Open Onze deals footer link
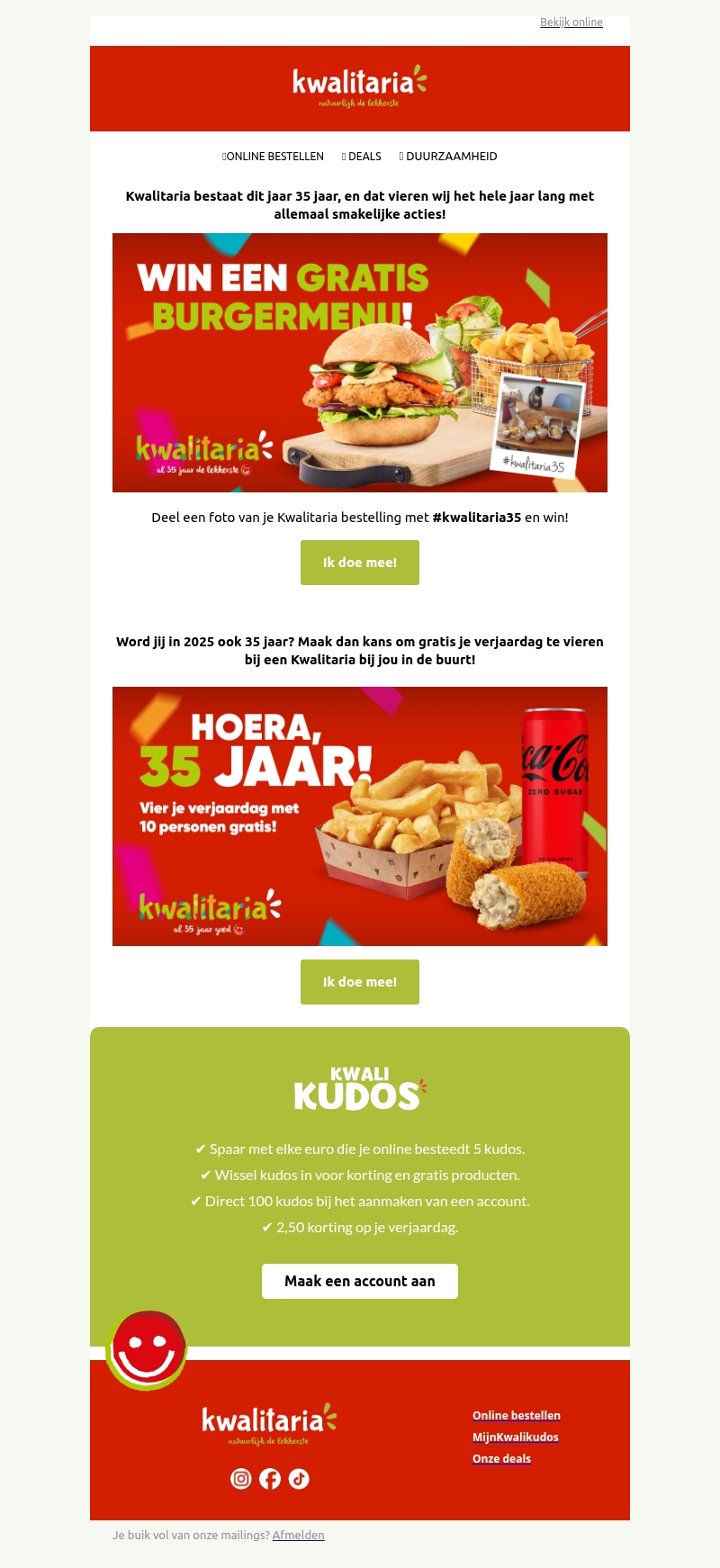The height and width of the screenshot is (1568, 720). tap(502, 1459)
